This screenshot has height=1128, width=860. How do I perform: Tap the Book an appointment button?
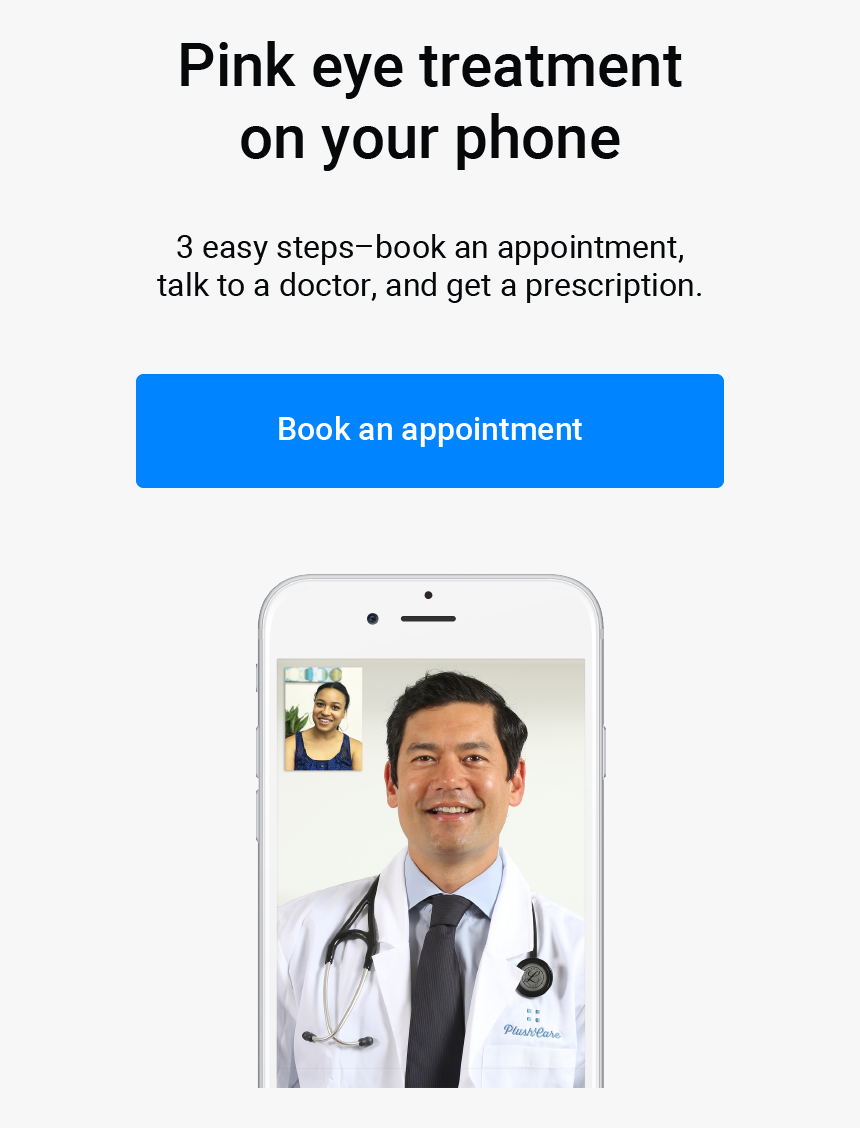[429, 431]
